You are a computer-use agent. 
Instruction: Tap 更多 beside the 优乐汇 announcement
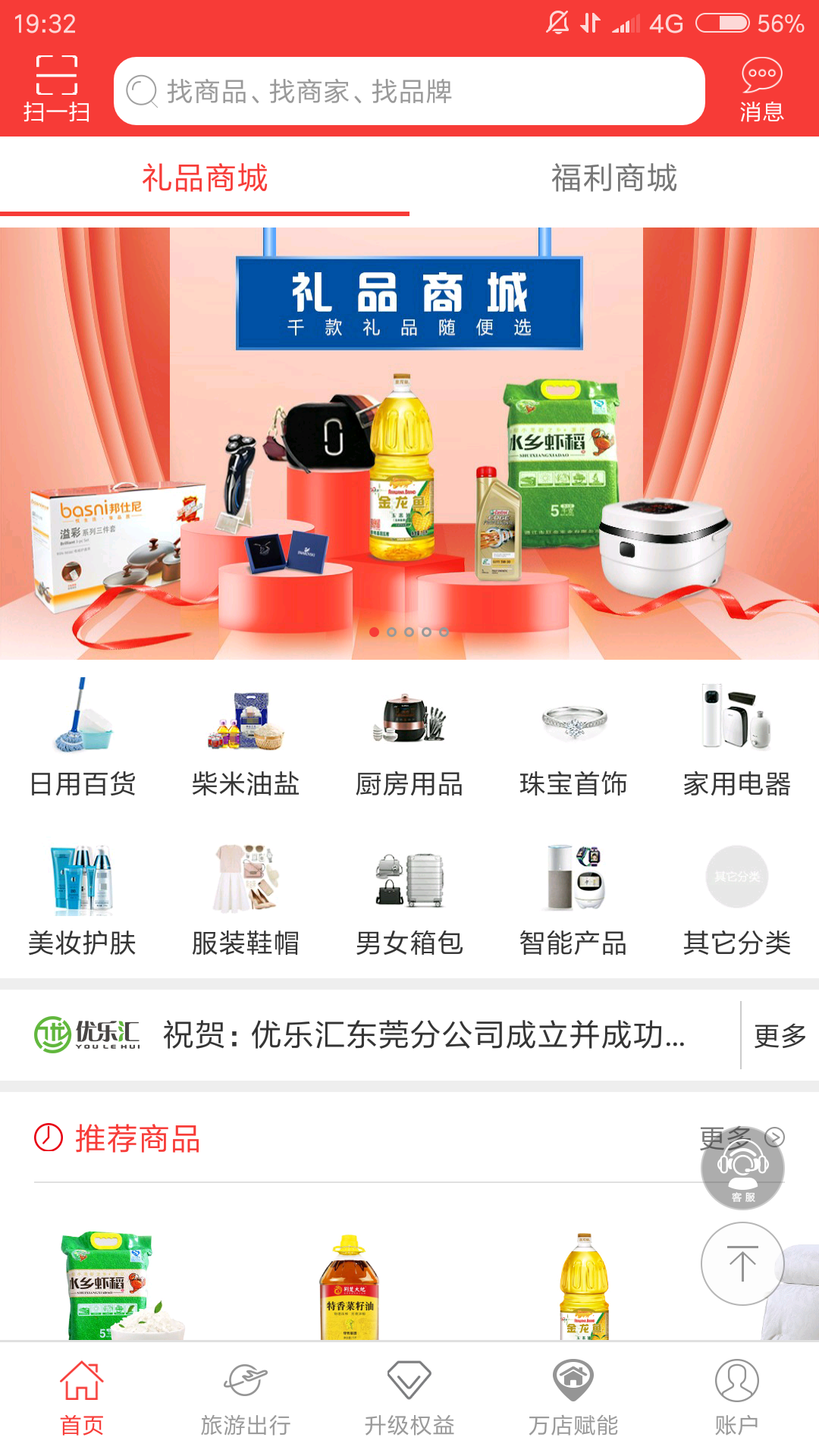pos(780,1035)
